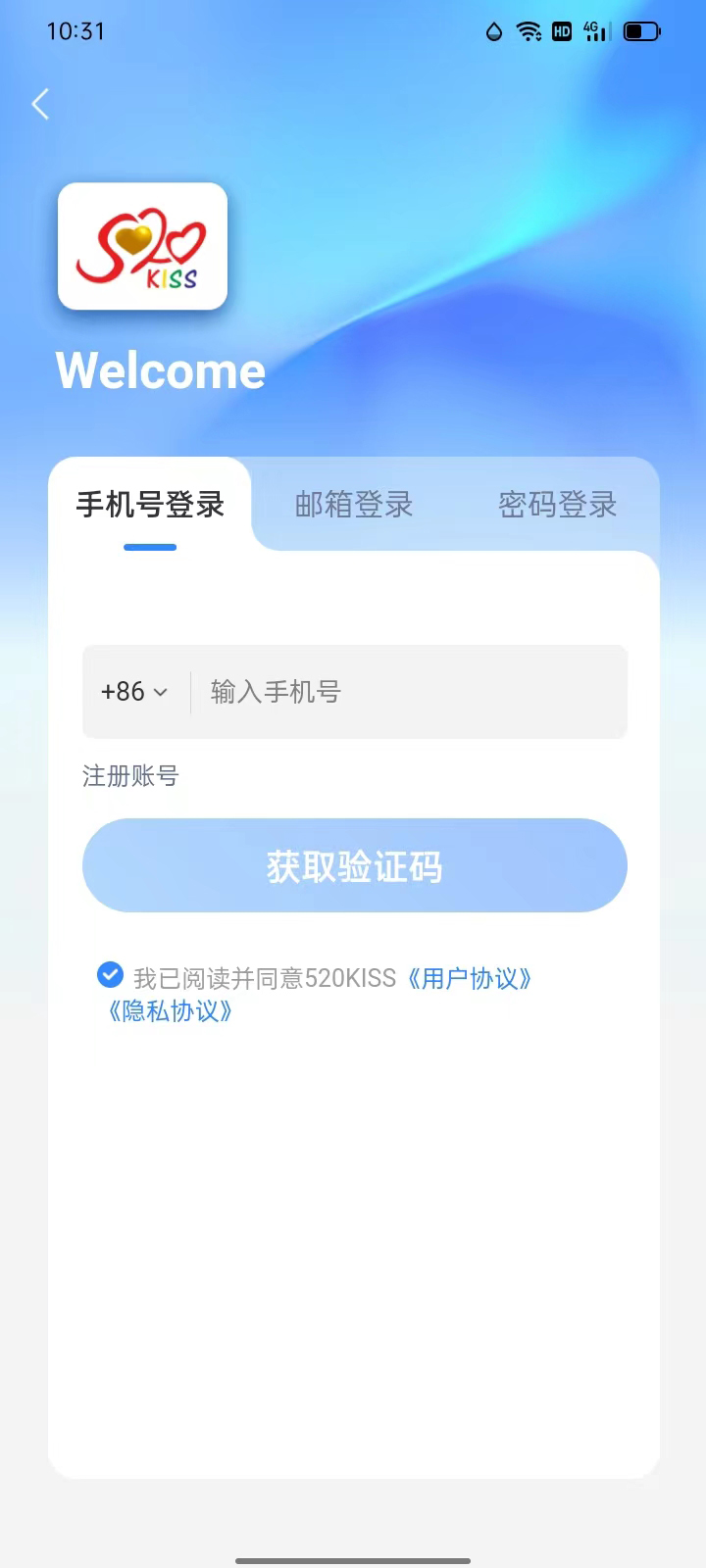The height and width of the screenshot is (1568, 706).
Task: Open the 注册账号 registration link
Action: coord(130,775)
